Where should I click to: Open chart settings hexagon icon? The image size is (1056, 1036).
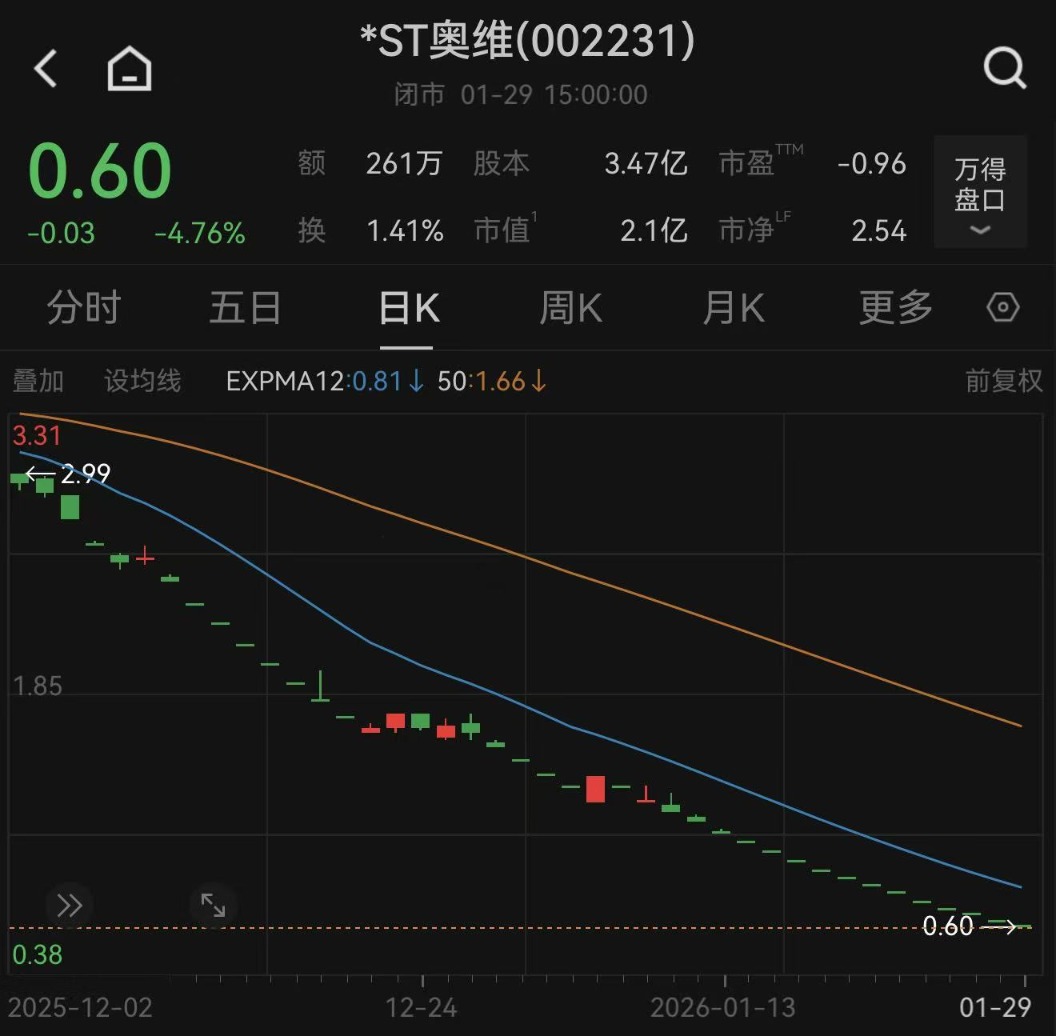point(1003,308)
